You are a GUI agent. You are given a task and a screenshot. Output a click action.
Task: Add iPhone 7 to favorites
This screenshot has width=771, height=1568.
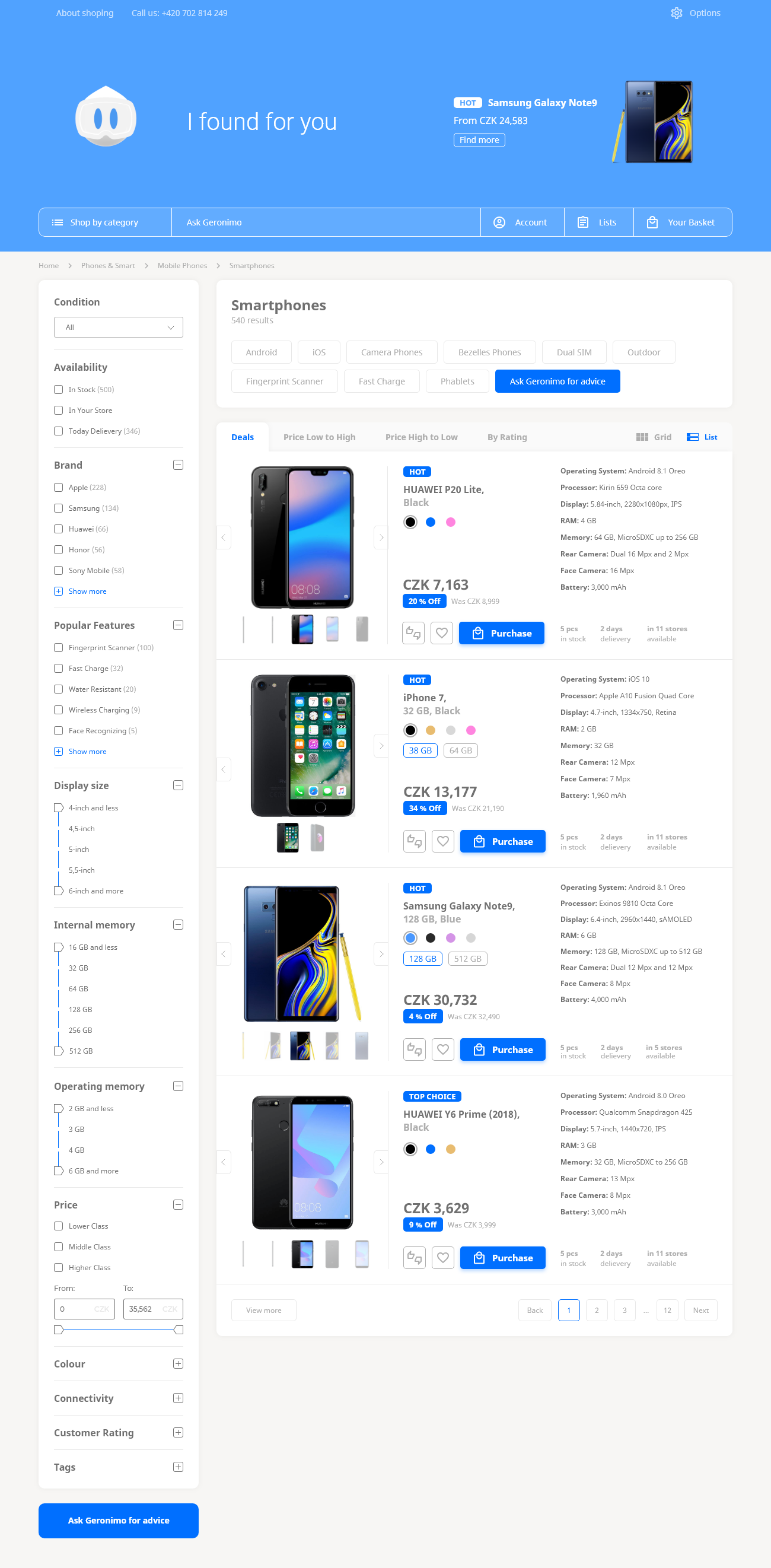click(442, 841)
